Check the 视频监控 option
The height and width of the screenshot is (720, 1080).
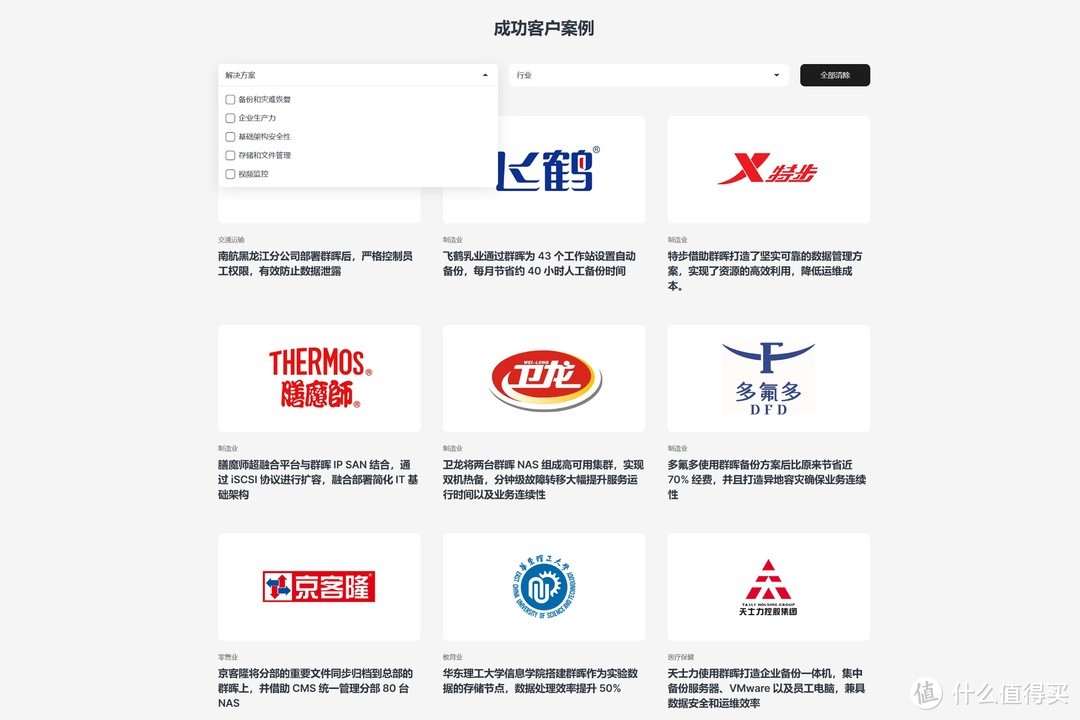(231, 174)
